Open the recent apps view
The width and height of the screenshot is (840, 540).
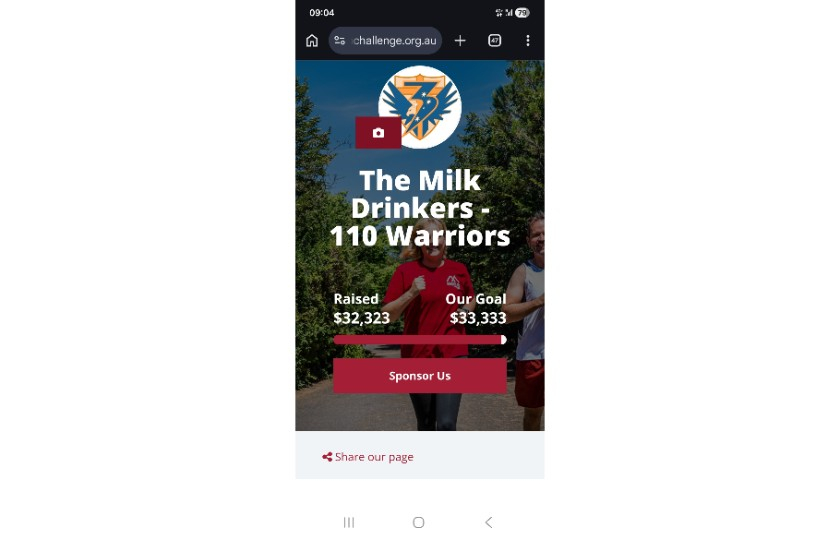tap(349, 522)
